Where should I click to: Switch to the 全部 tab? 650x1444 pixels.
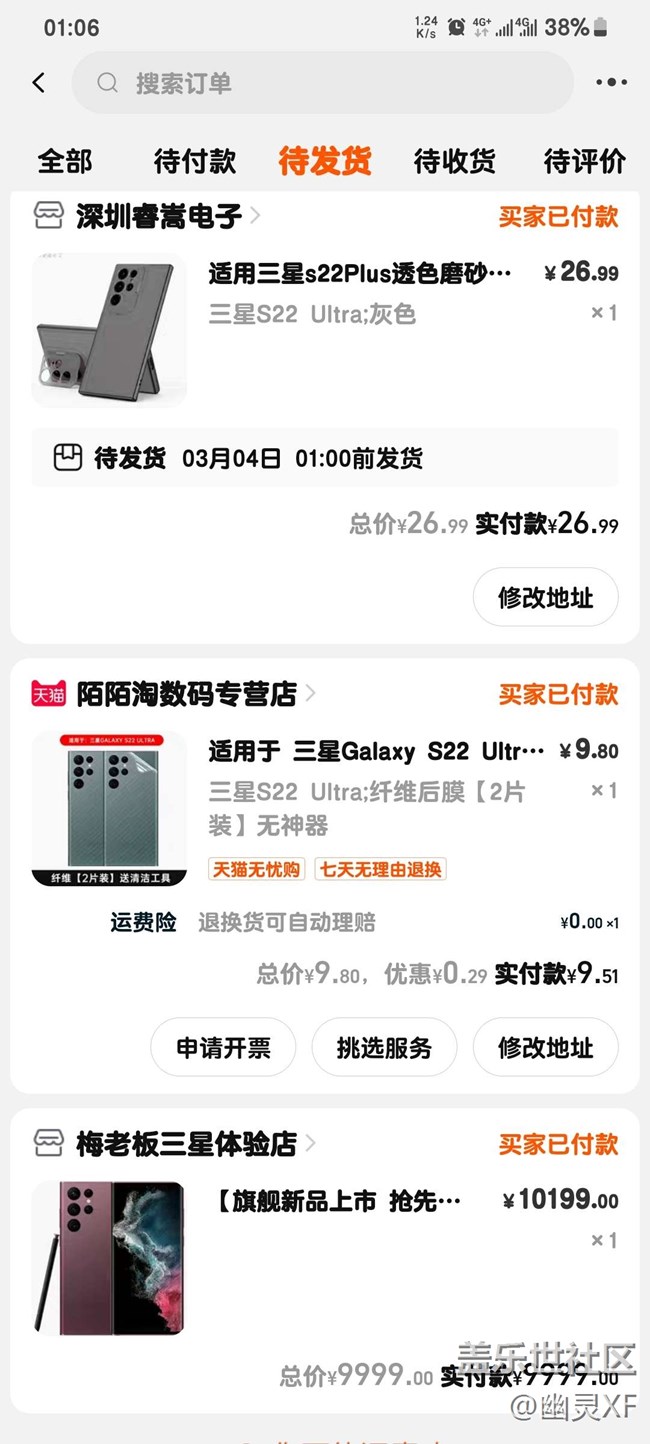tap(65, 161)
